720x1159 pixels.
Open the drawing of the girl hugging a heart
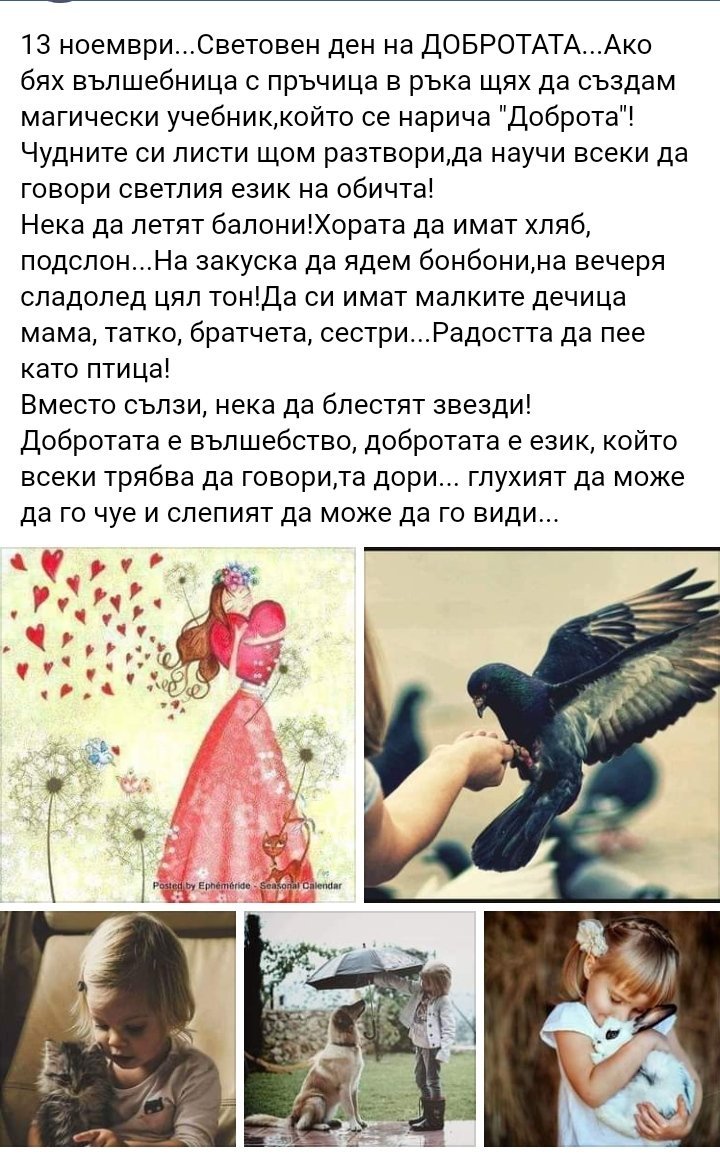click(x=177, y=724)
